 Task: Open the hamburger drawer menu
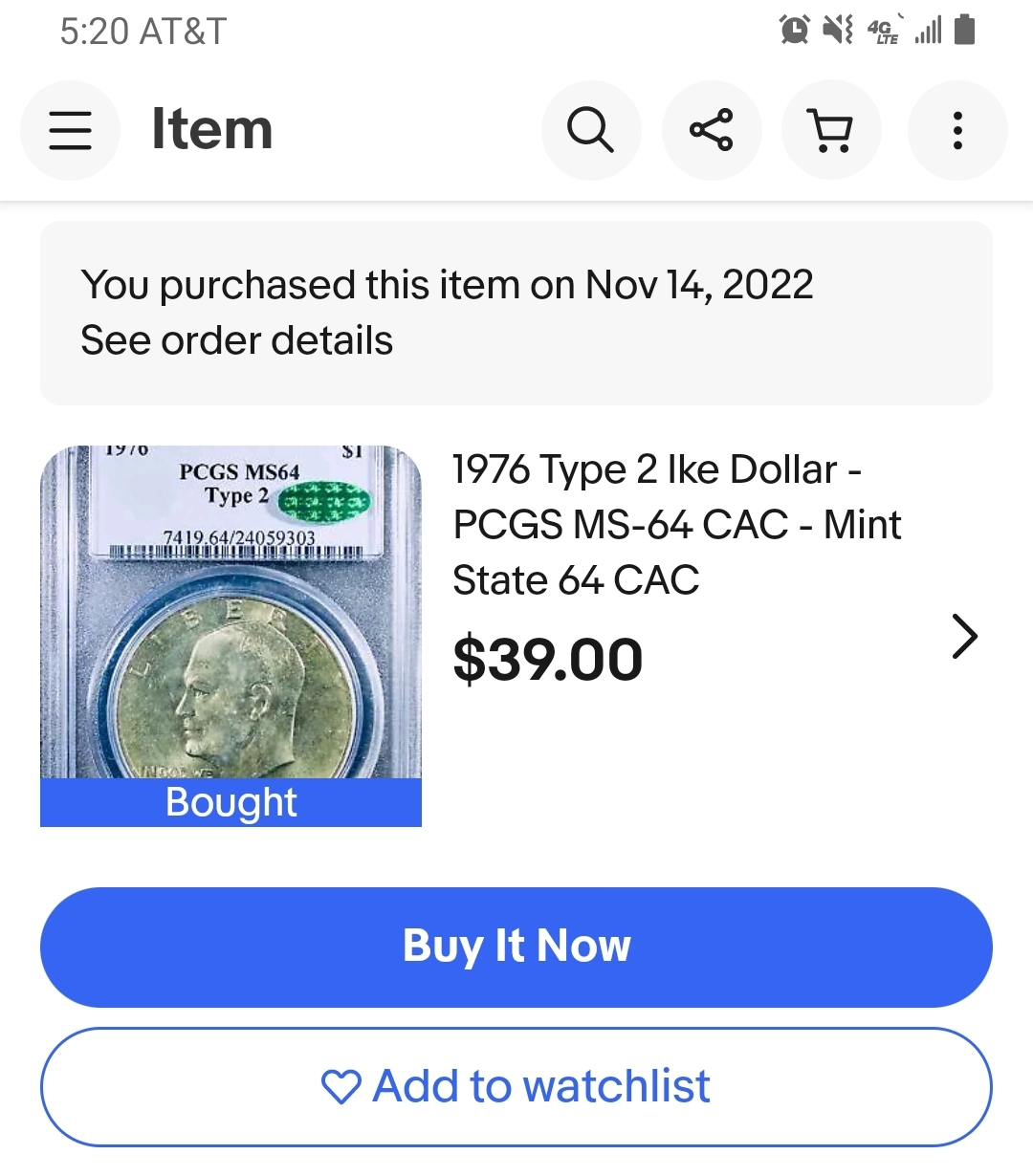(x=70, y=130)
